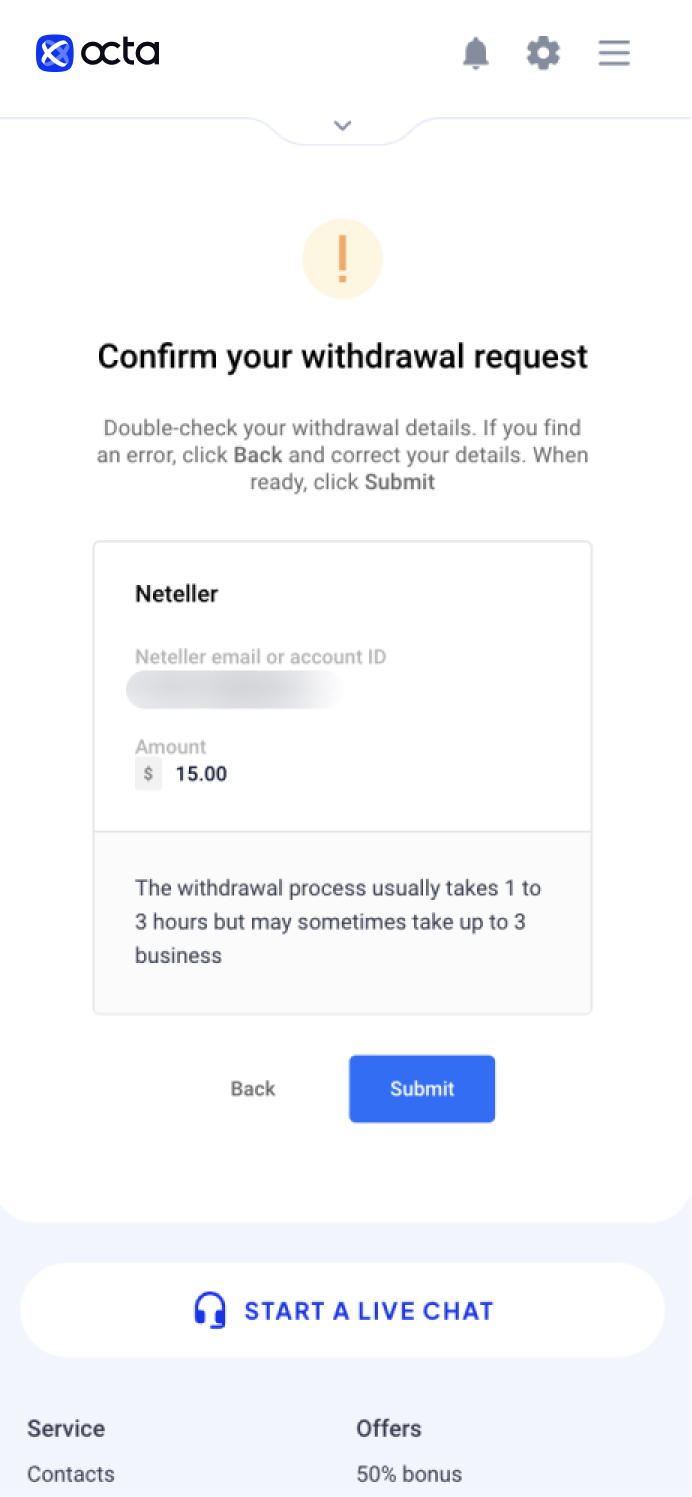Open the Contacts link
The image size is (692, 1497).
click(71, 1474)
